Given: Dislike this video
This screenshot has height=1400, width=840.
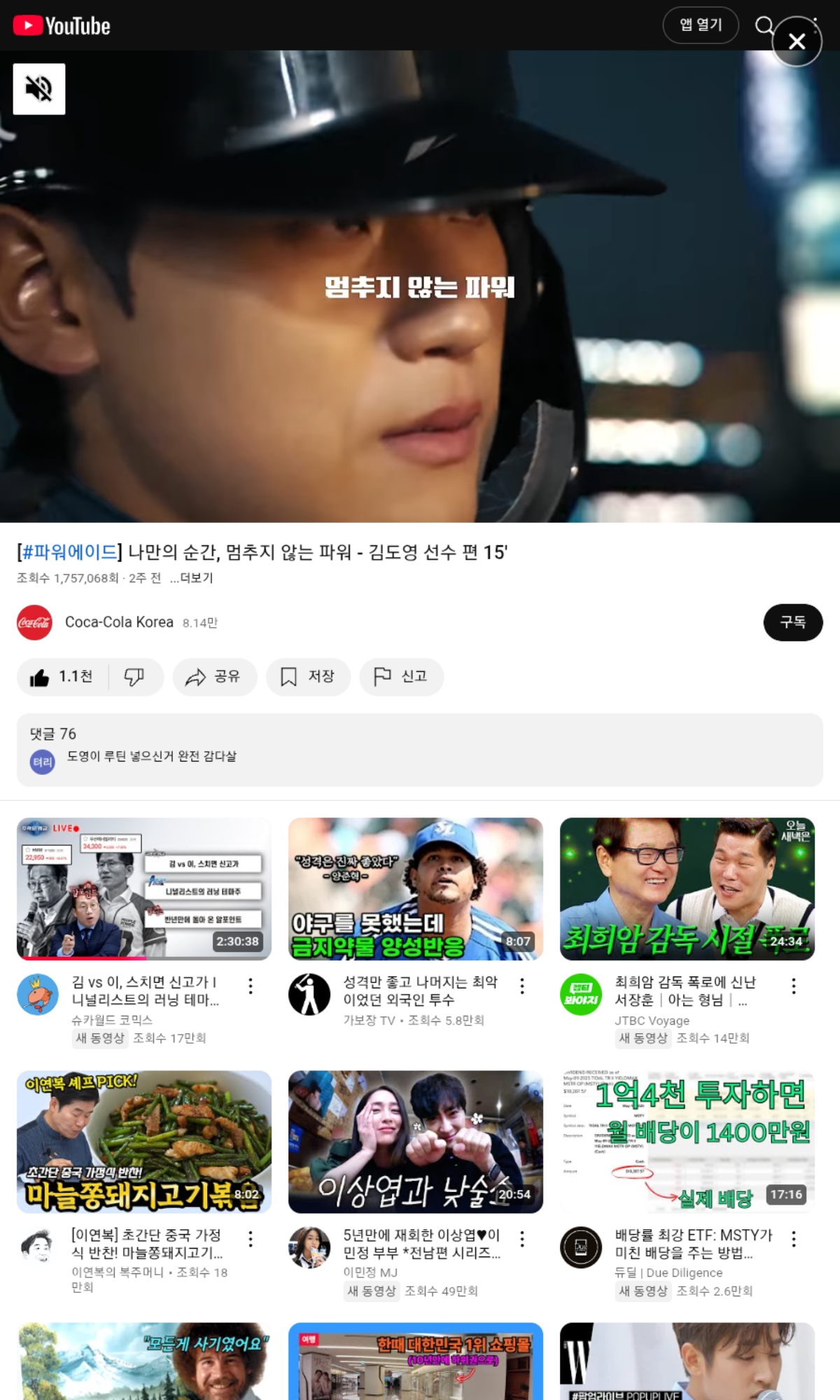Looking at the screenshot, I should click(134, 677).
